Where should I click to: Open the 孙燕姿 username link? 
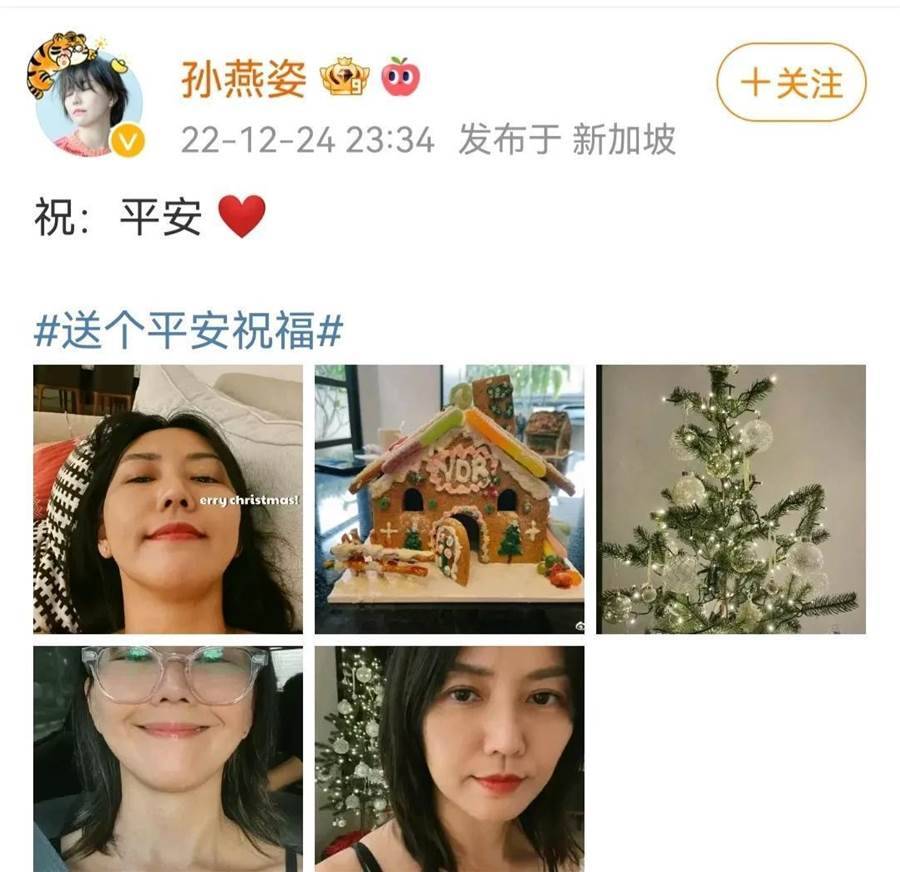tap(243, 78)
